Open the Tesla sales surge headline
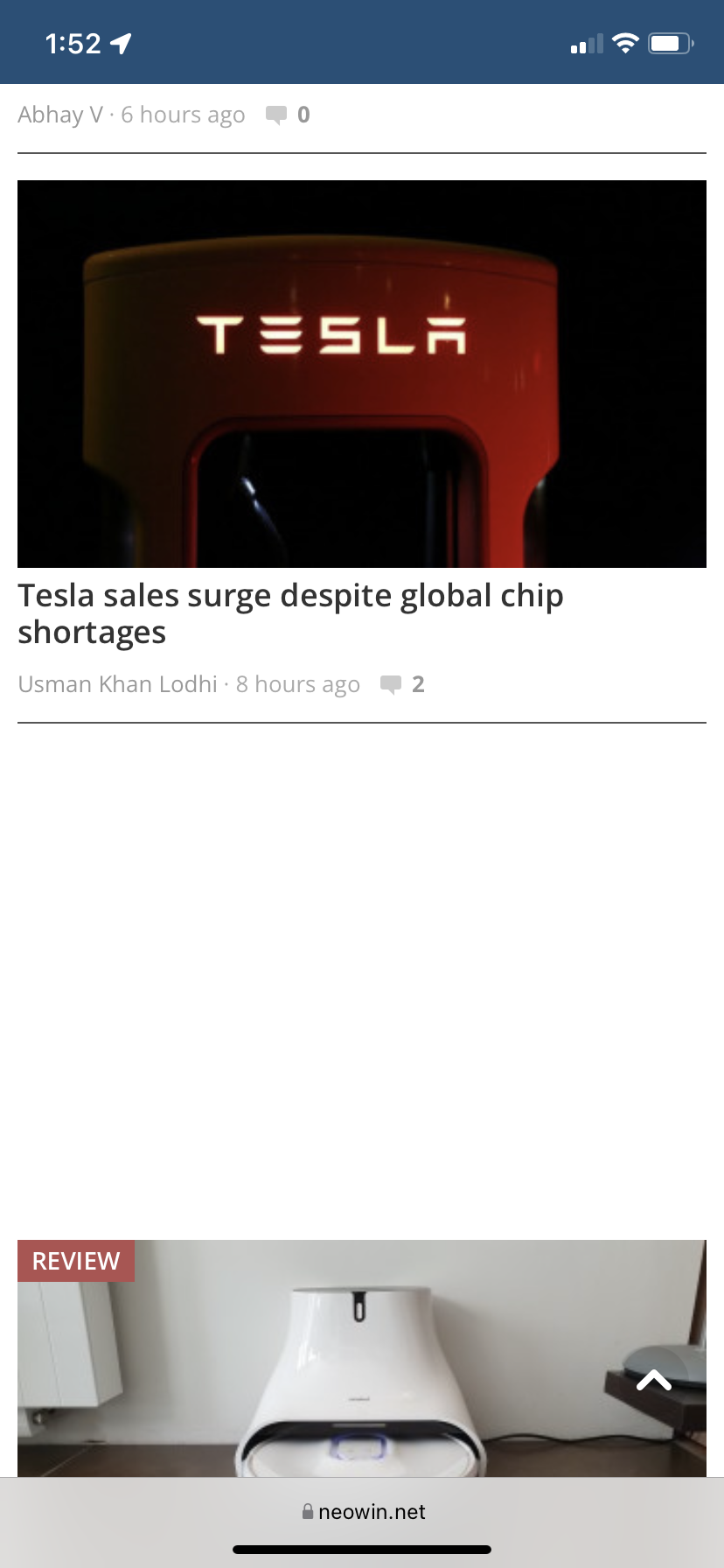Image resolution: width=724 pixels, height=1568 pixels. point(290,613)
